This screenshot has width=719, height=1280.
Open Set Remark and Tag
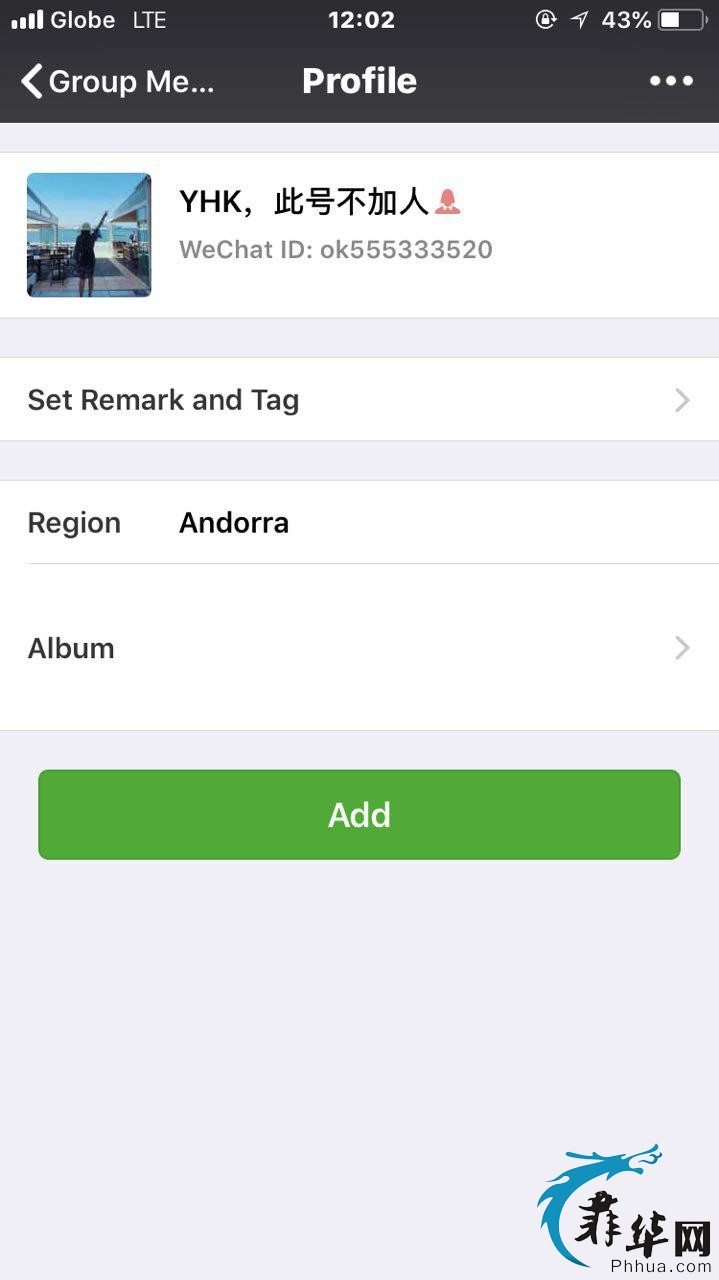[x=359, y=400]
